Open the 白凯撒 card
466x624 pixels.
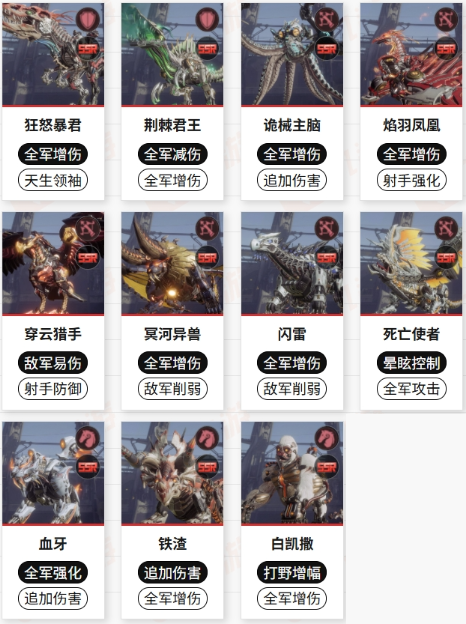292,521
